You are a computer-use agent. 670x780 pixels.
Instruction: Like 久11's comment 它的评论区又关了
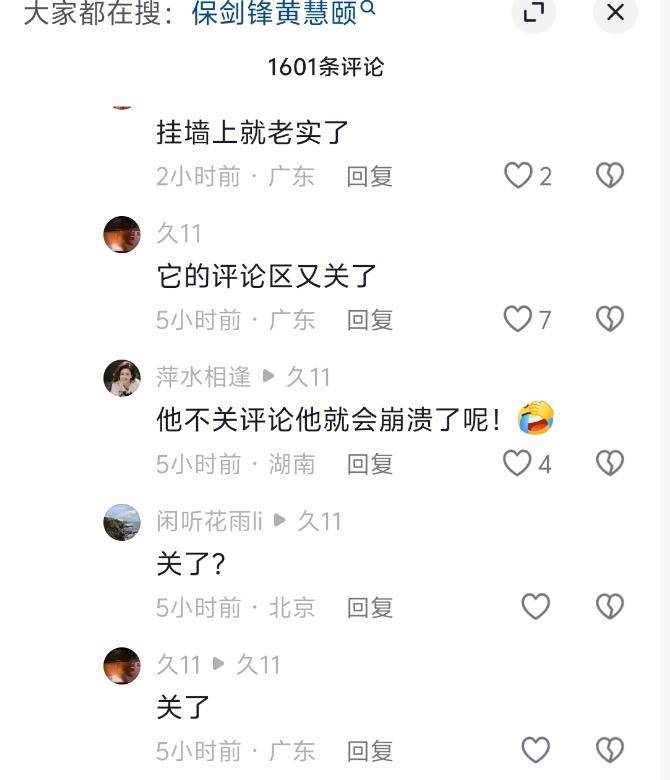tap(518, 320)
